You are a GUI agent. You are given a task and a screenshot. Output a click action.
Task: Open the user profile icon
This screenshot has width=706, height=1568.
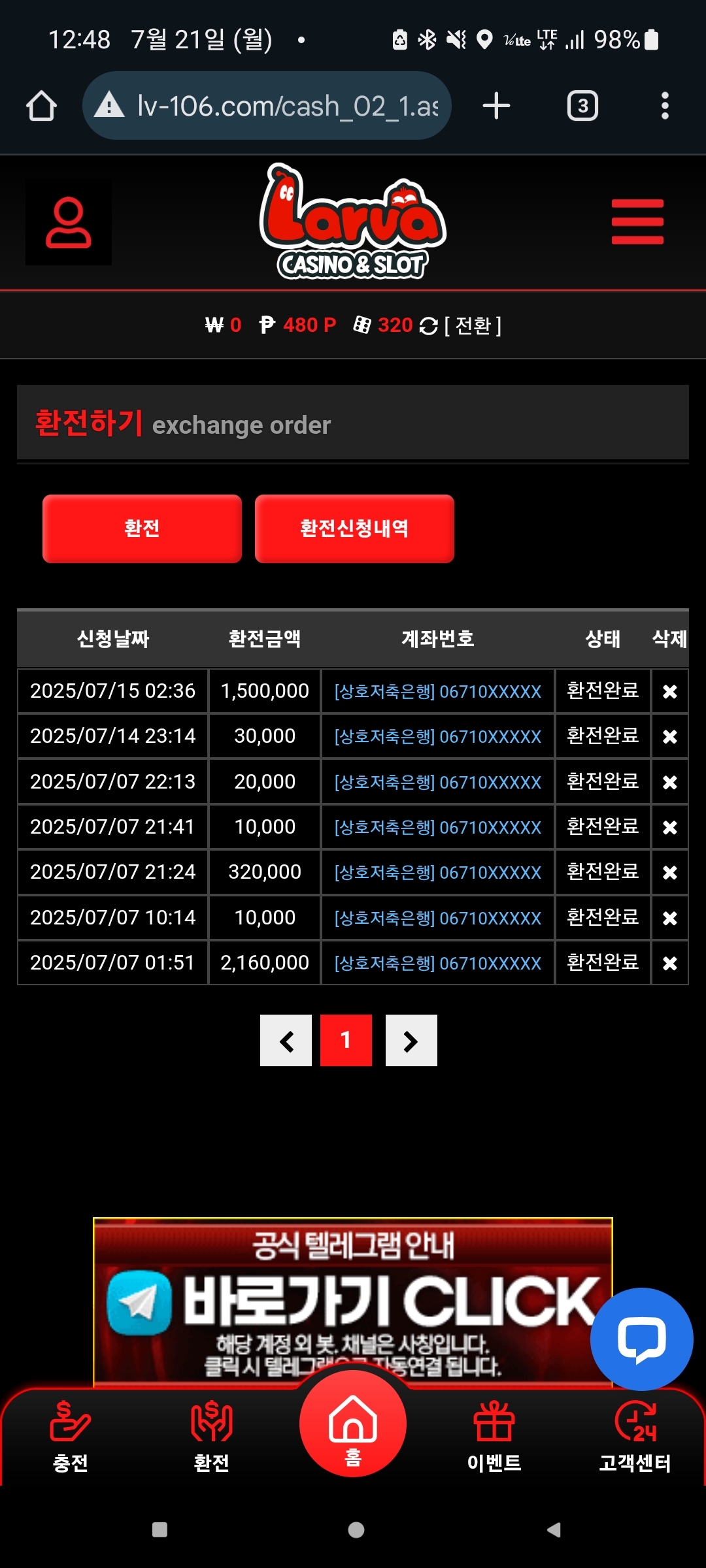point(69,223)
